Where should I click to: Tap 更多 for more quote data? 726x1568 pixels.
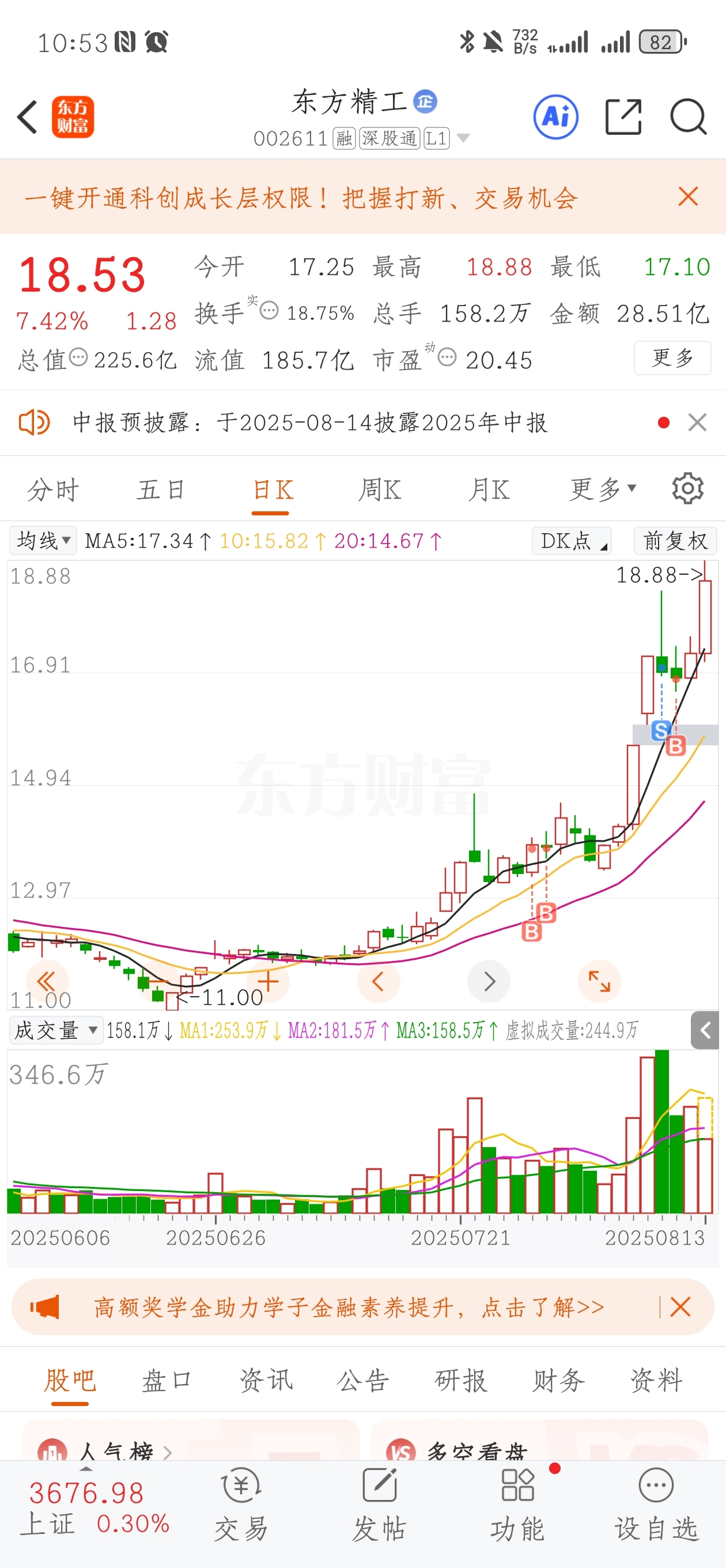click(672, 358)
